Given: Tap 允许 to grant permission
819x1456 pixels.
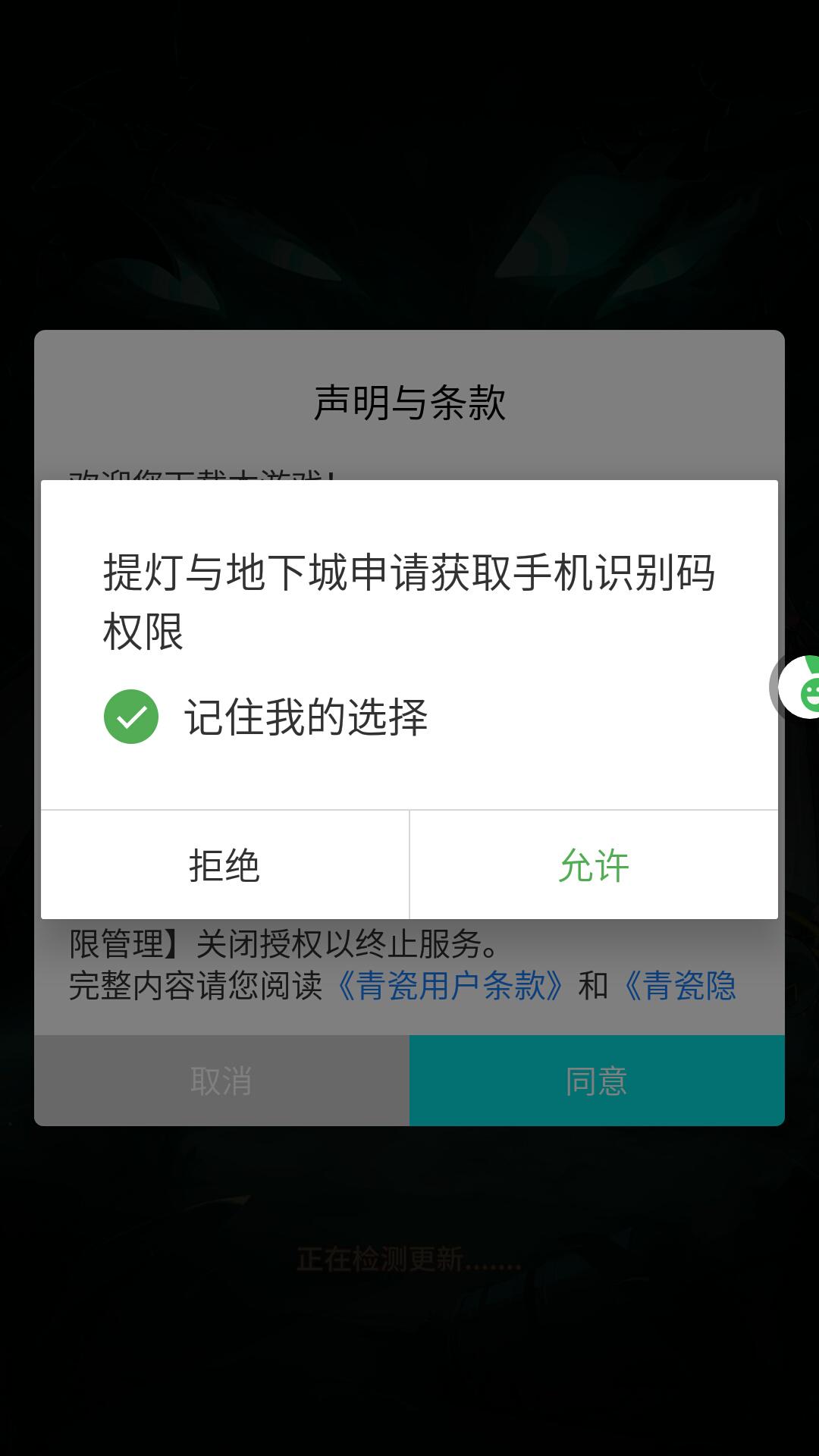Looking at the screenshot, I should coord(594,865).
